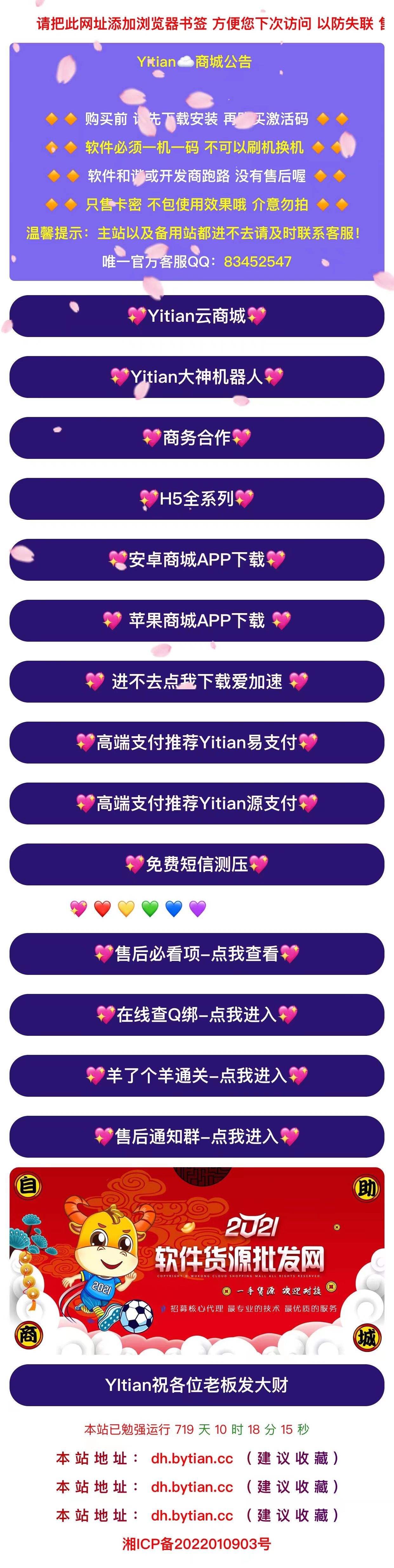Open the H5全系列 button
This screenshot has width=394, height=1568.
tap(197, 499)
